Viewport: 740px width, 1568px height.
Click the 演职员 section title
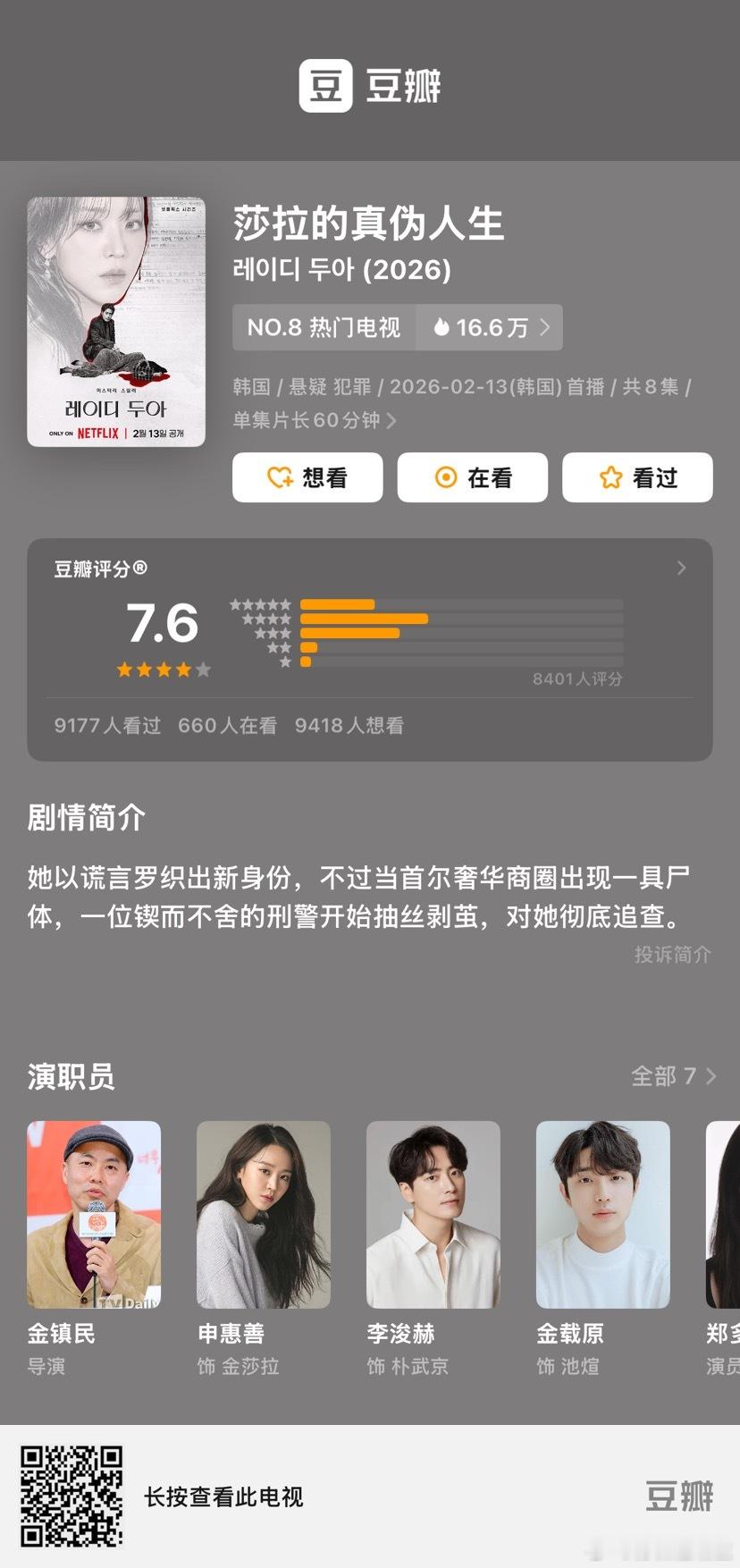[71, 1077]
